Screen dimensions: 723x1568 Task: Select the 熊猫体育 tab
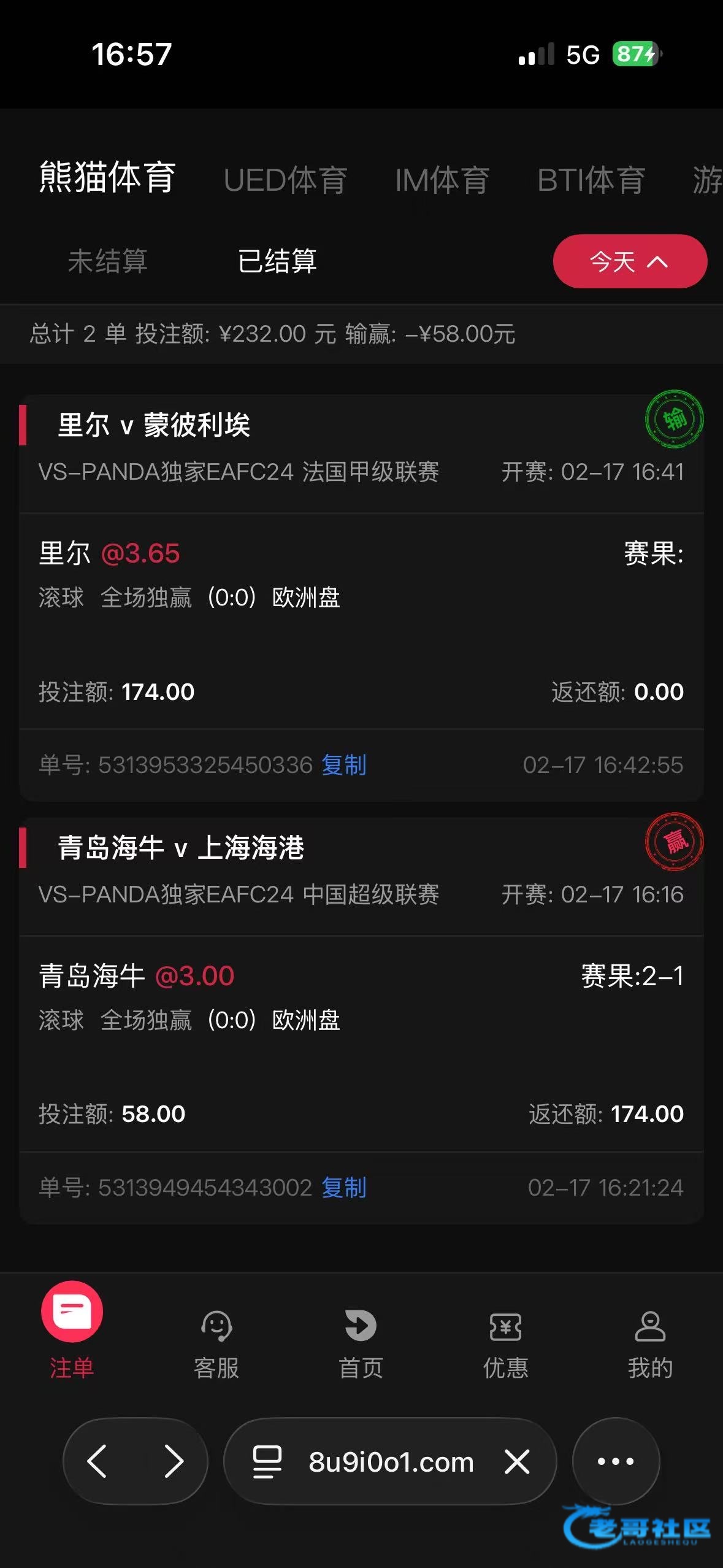[107, 178]
